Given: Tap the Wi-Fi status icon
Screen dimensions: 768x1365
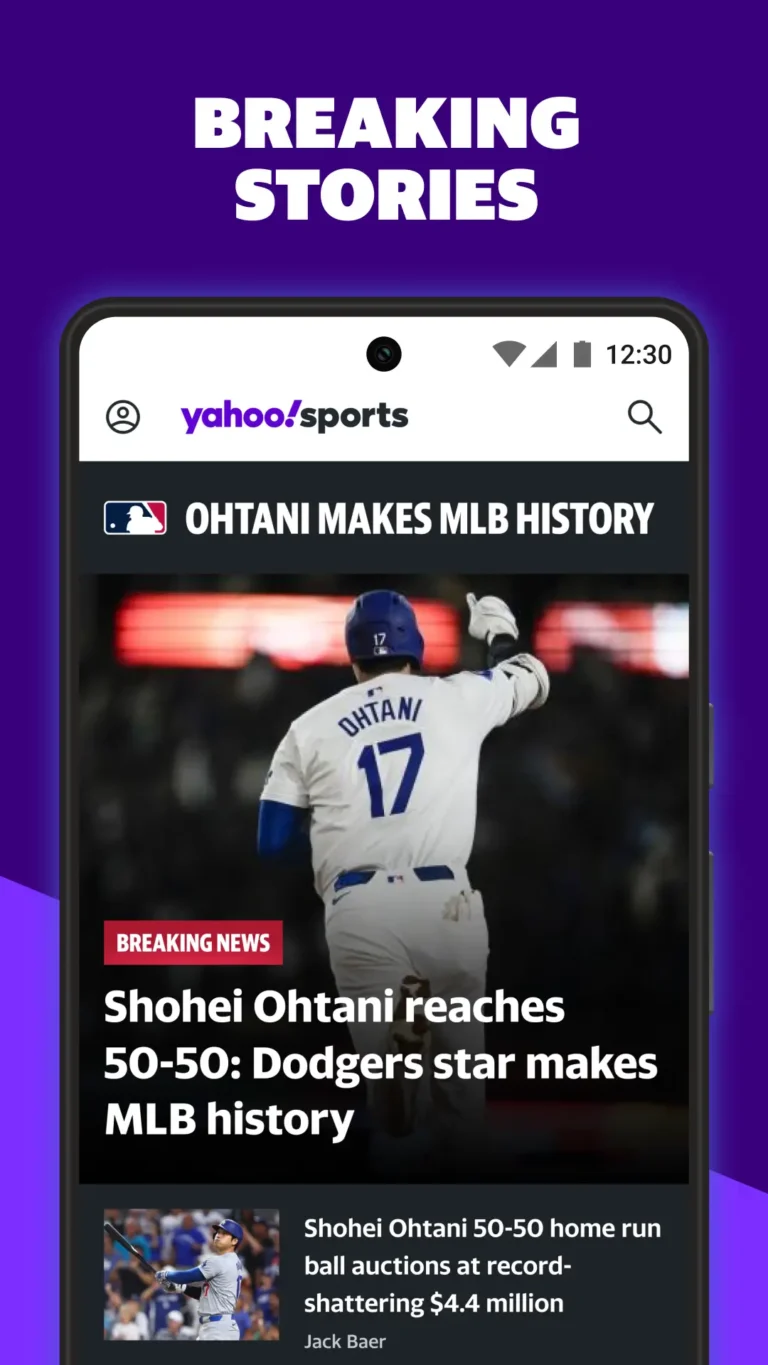Looking at the screenshot, I should [x=510, y=354].
